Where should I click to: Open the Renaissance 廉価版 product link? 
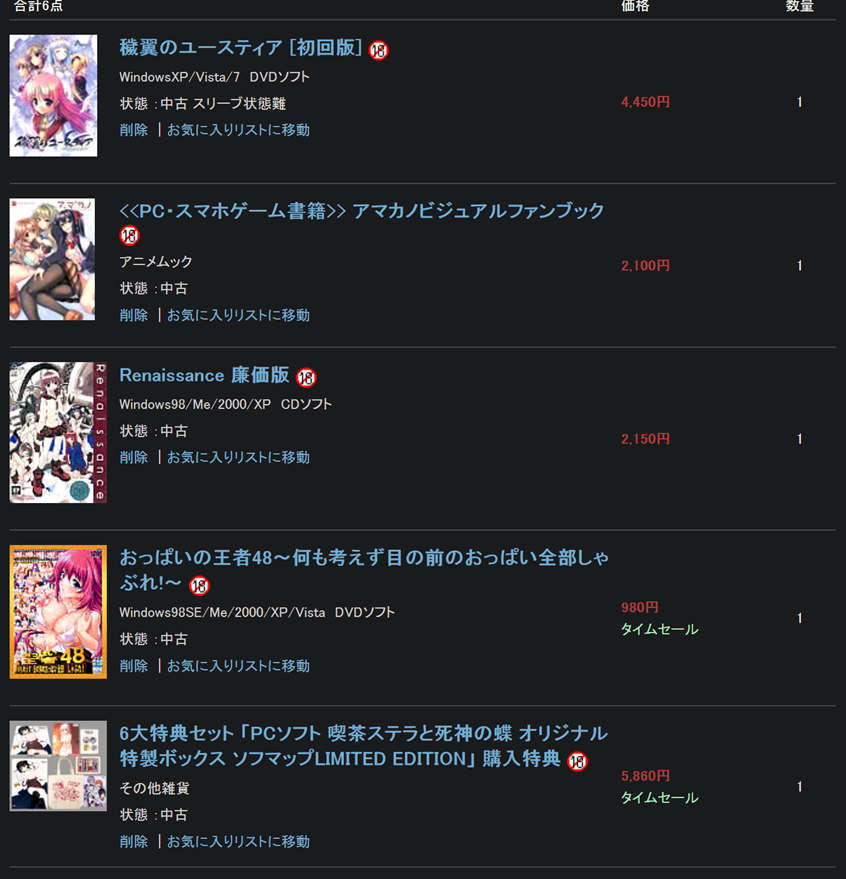click(x=210, y=376)
